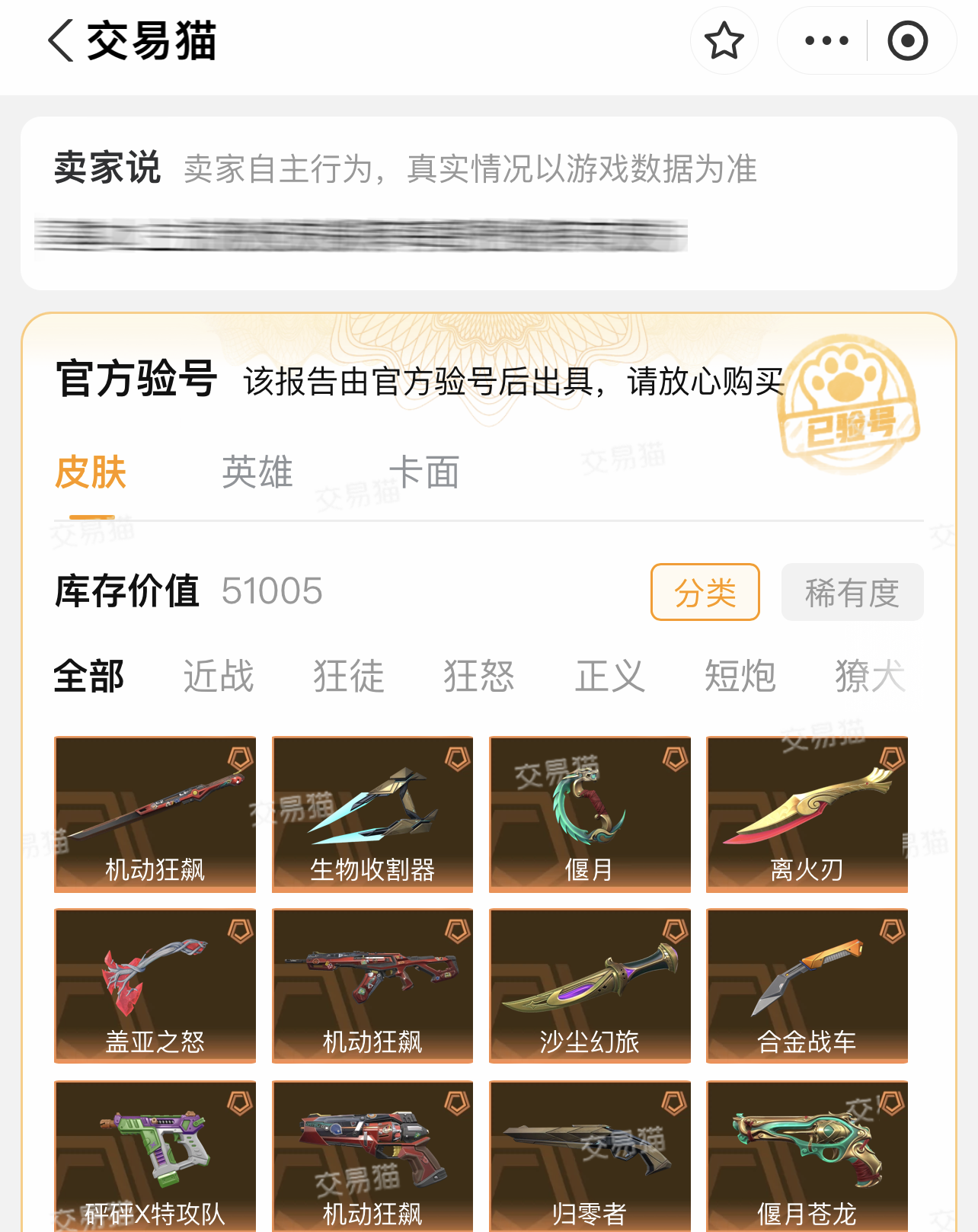Open the 生物收割器 skin tile

point(372,814)
